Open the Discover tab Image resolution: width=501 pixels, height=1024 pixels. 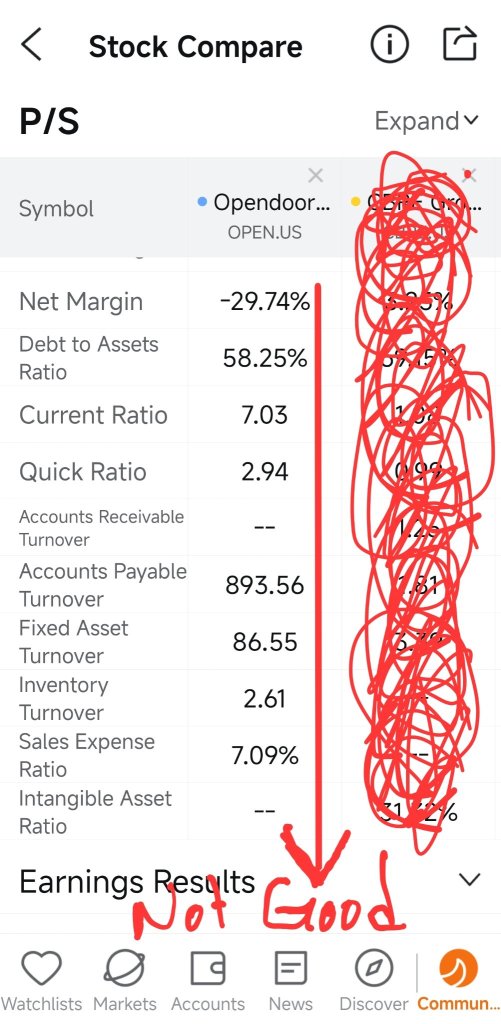tap(374, 980)
